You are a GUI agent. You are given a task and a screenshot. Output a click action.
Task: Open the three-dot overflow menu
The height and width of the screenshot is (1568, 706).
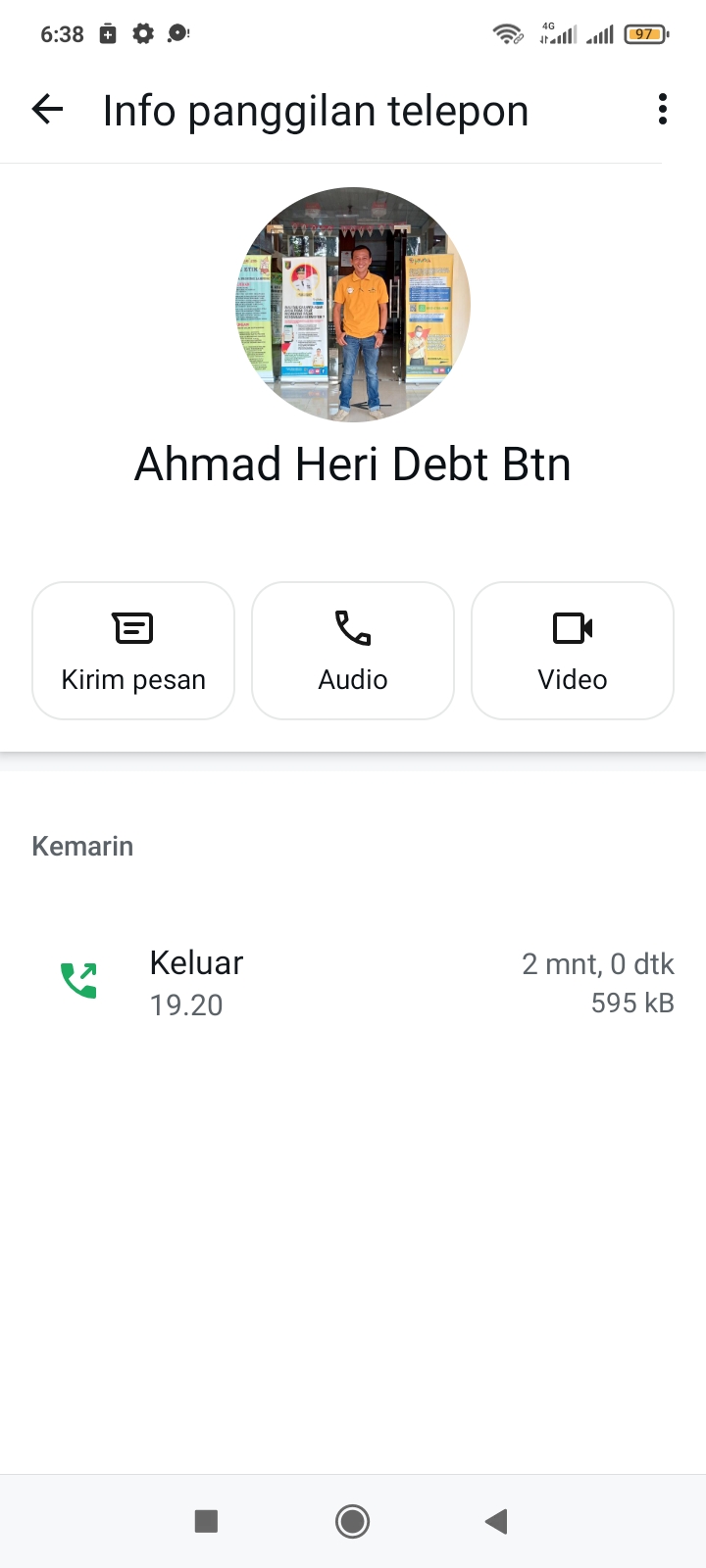pyautogui.click(x=662, y=110)
